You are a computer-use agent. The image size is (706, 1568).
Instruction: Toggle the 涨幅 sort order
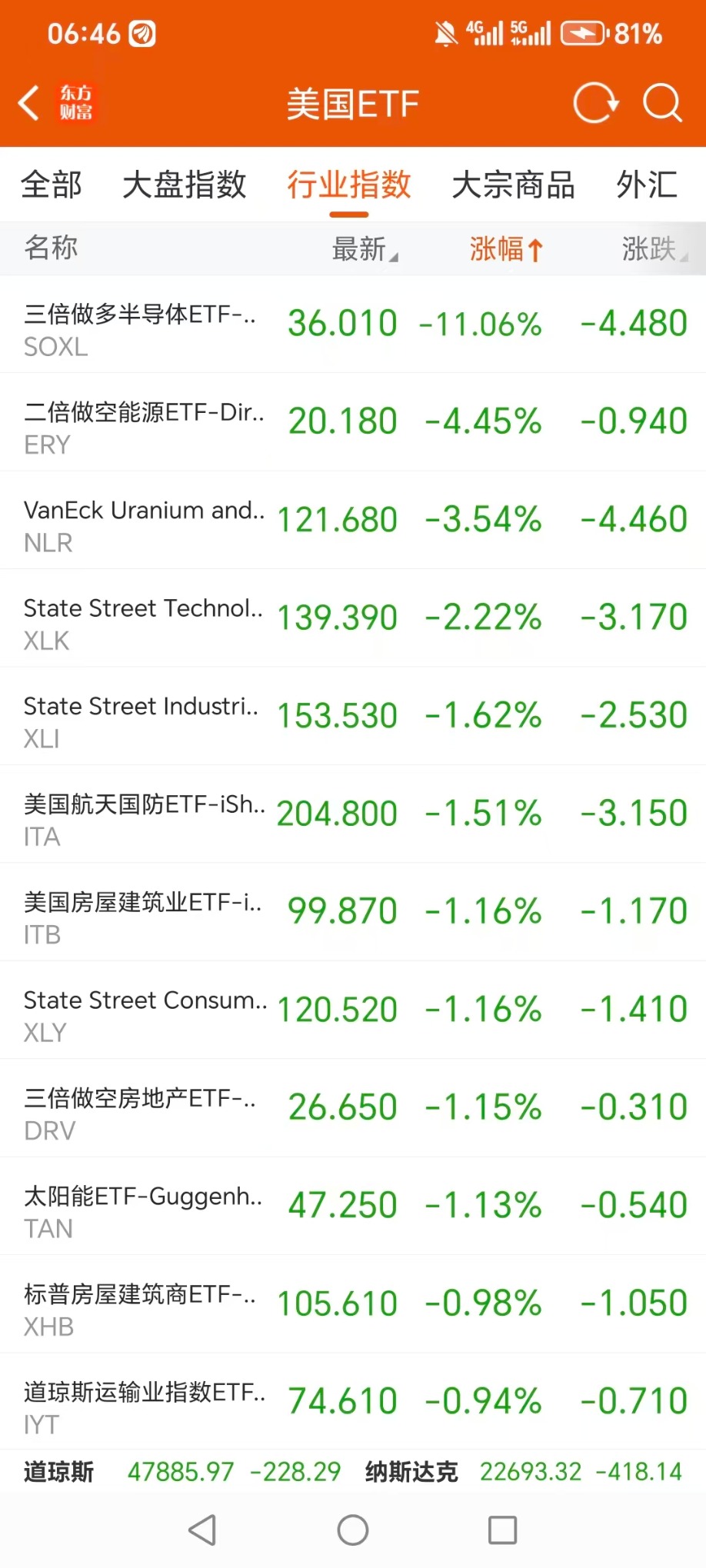(x=505, y=249)
